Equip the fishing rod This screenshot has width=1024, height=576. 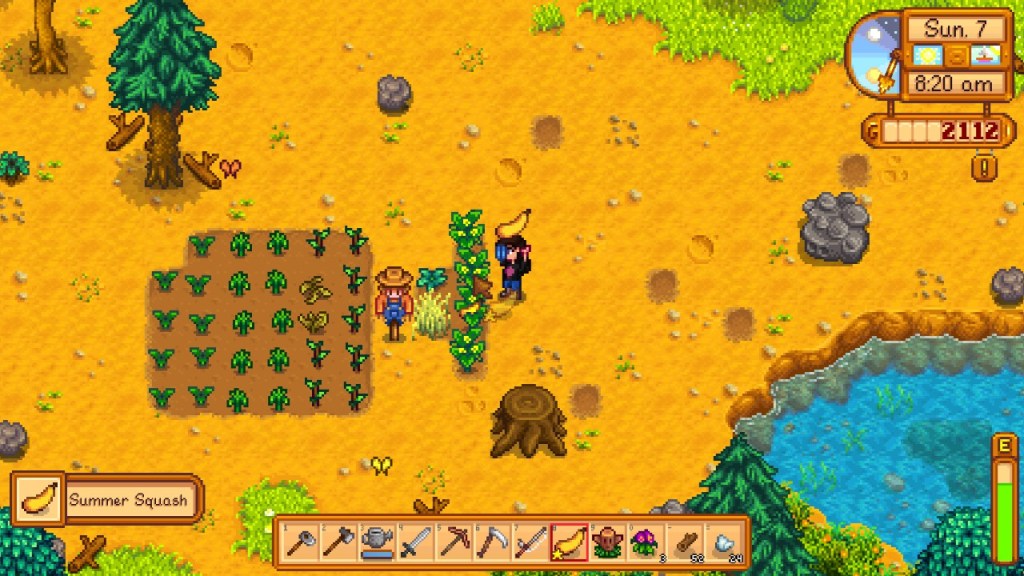[530, 543]
